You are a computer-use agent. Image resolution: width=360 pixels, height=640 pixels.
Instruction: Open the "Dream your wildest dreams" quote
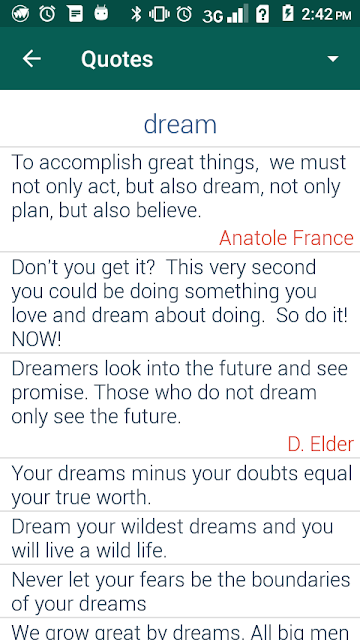[x=180, y=538]
